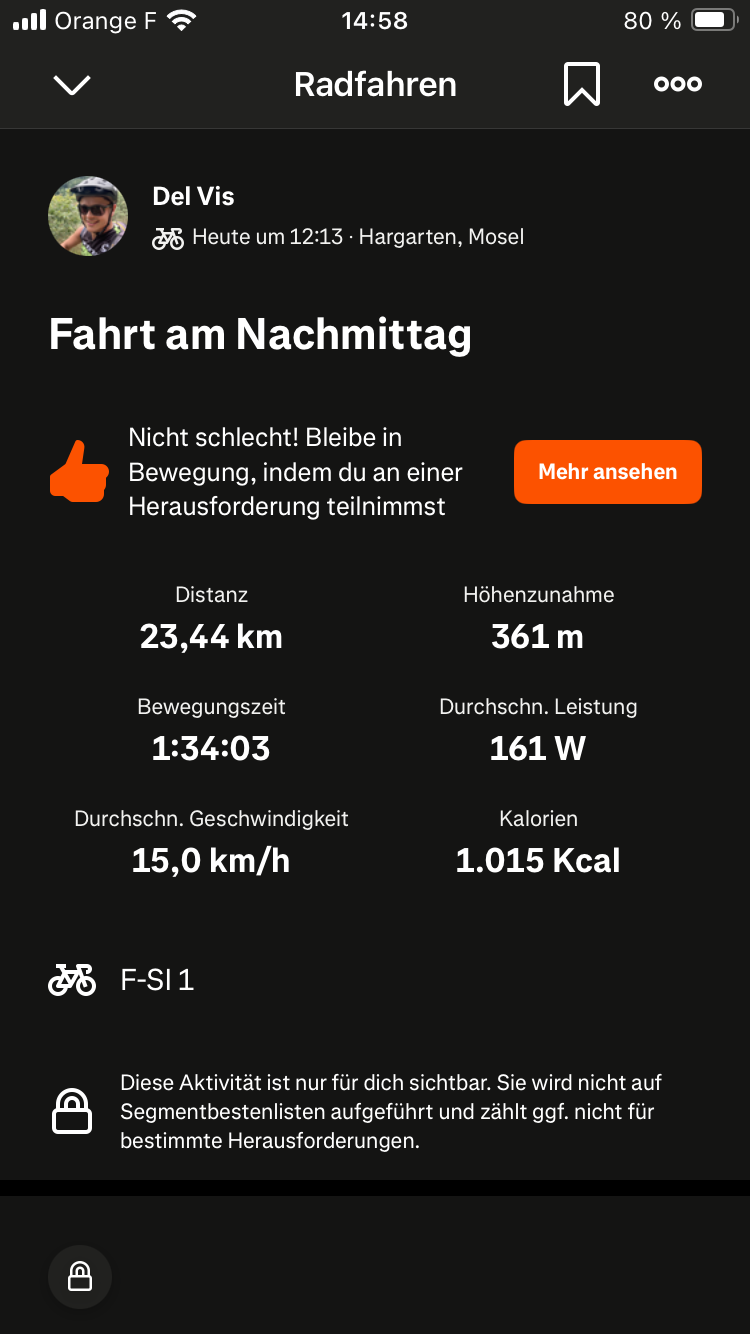Open the three-dot overflow menu
This screenshot has width=750, height=1334.
point(678,84)
